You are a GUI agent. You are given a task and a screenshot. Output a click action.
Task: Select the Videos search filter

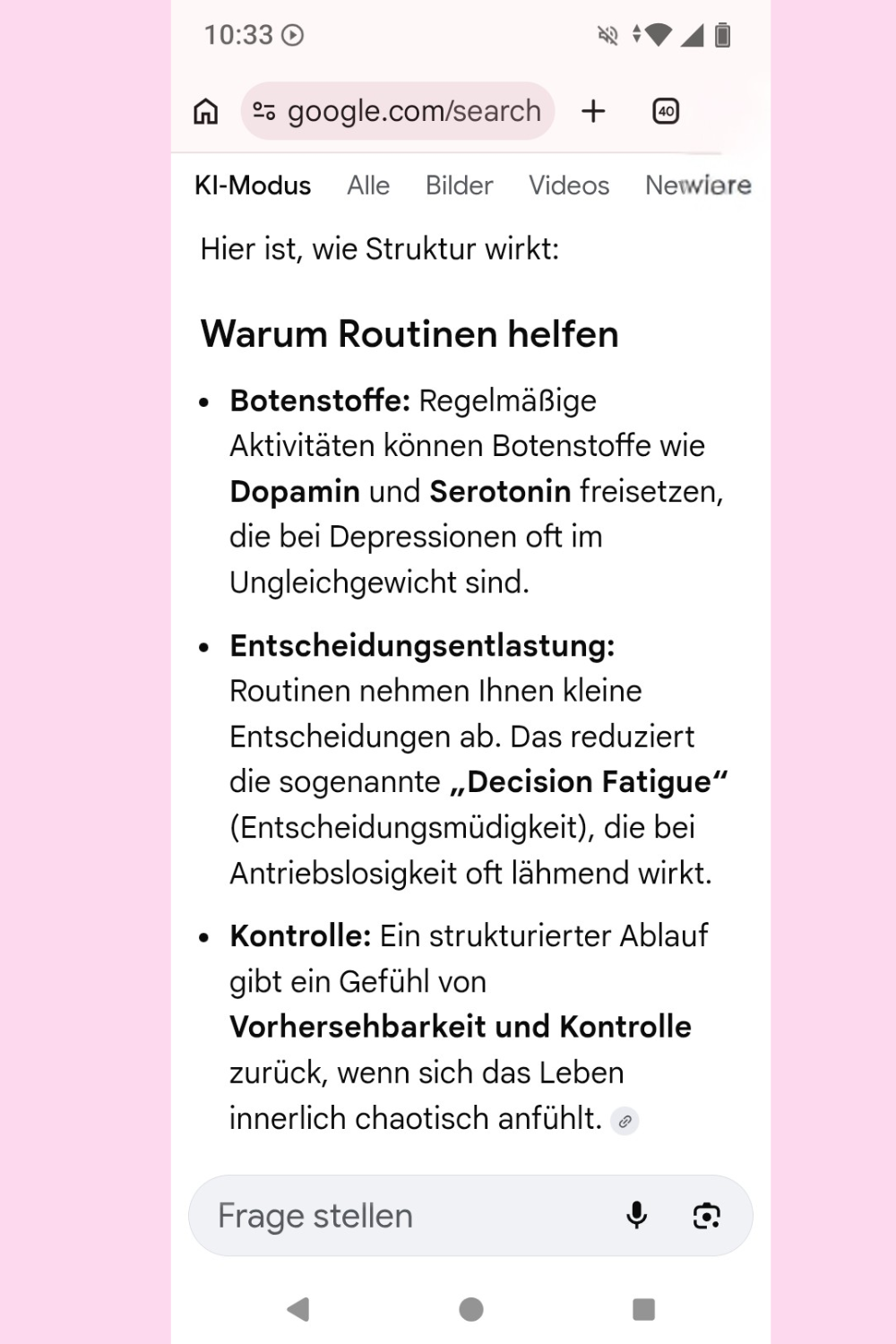569,185
